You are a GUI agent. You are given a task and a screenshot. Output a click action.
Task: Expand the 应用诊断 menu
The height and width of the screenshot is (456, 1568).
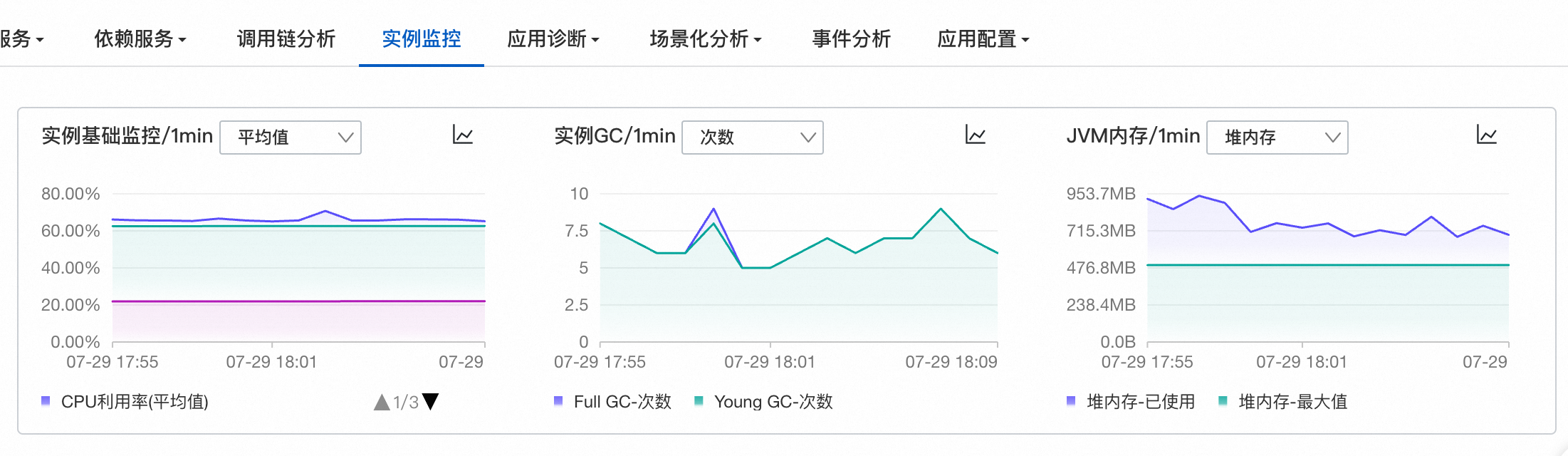pyautogui.click(x=553, y=38)
